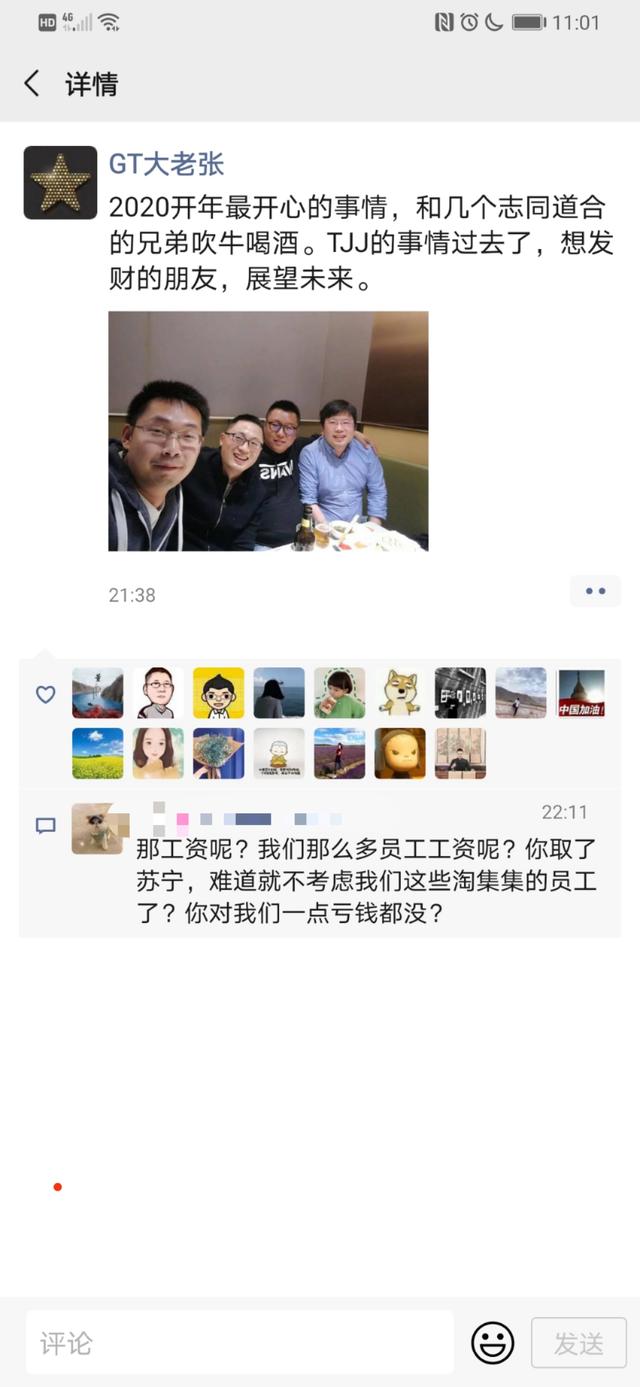
Task: Open the 中国加油 avatar liker's profile
Action: point(581,693)
